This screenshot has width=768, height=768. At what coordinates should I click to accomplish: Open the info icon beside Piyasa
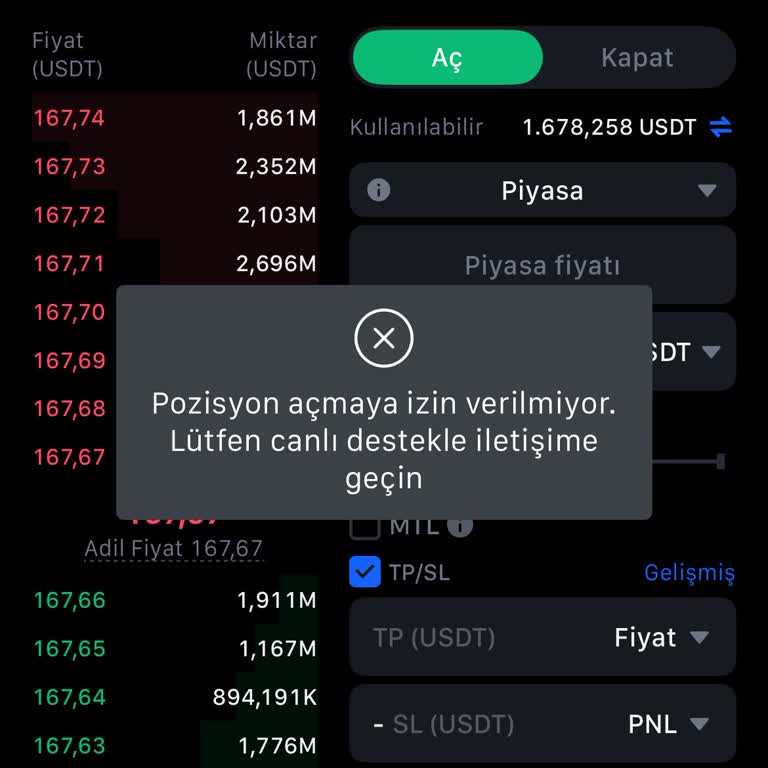(x=379, y=190)
